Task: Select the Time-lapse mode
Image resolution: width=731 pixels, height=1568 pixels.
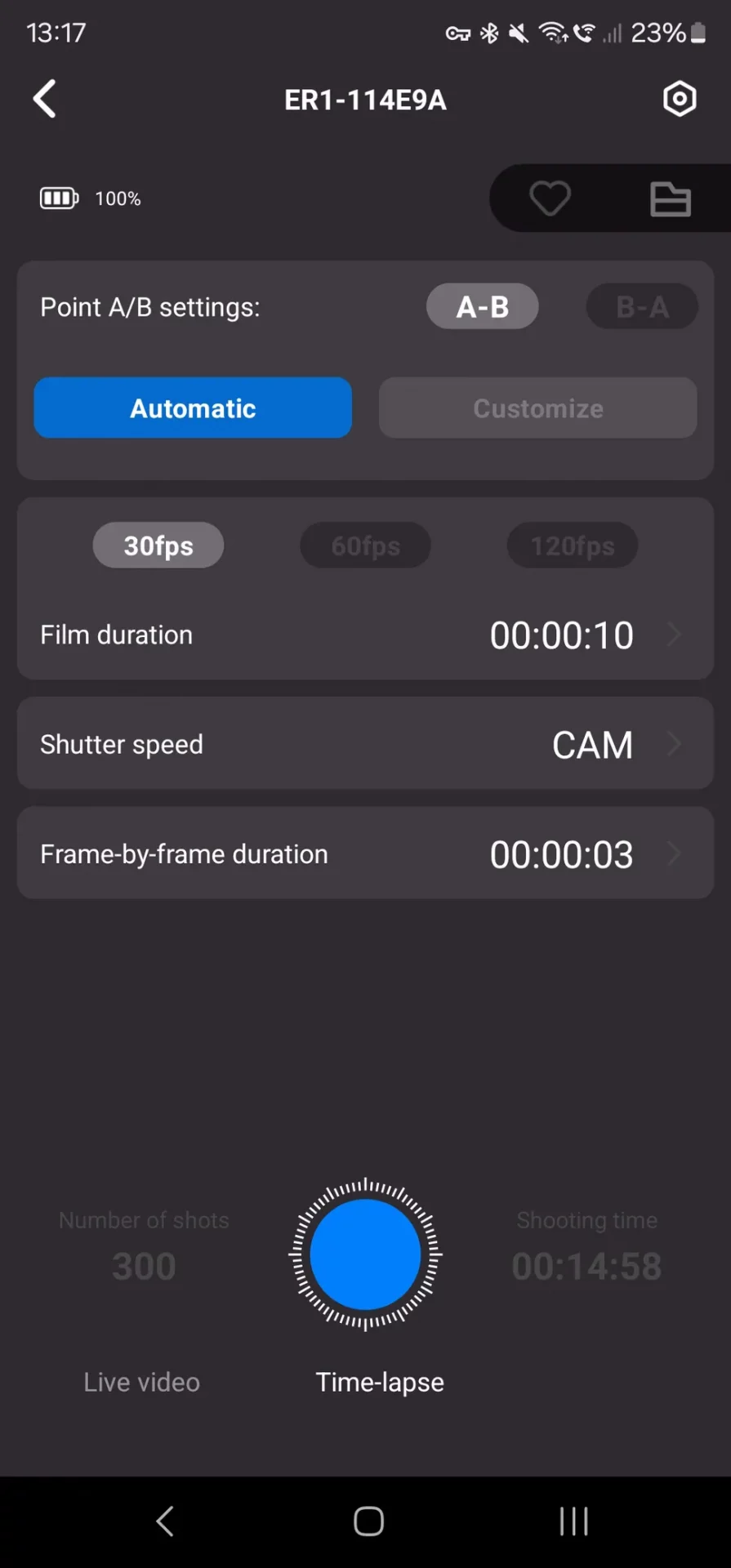Action: (380, 1382)
